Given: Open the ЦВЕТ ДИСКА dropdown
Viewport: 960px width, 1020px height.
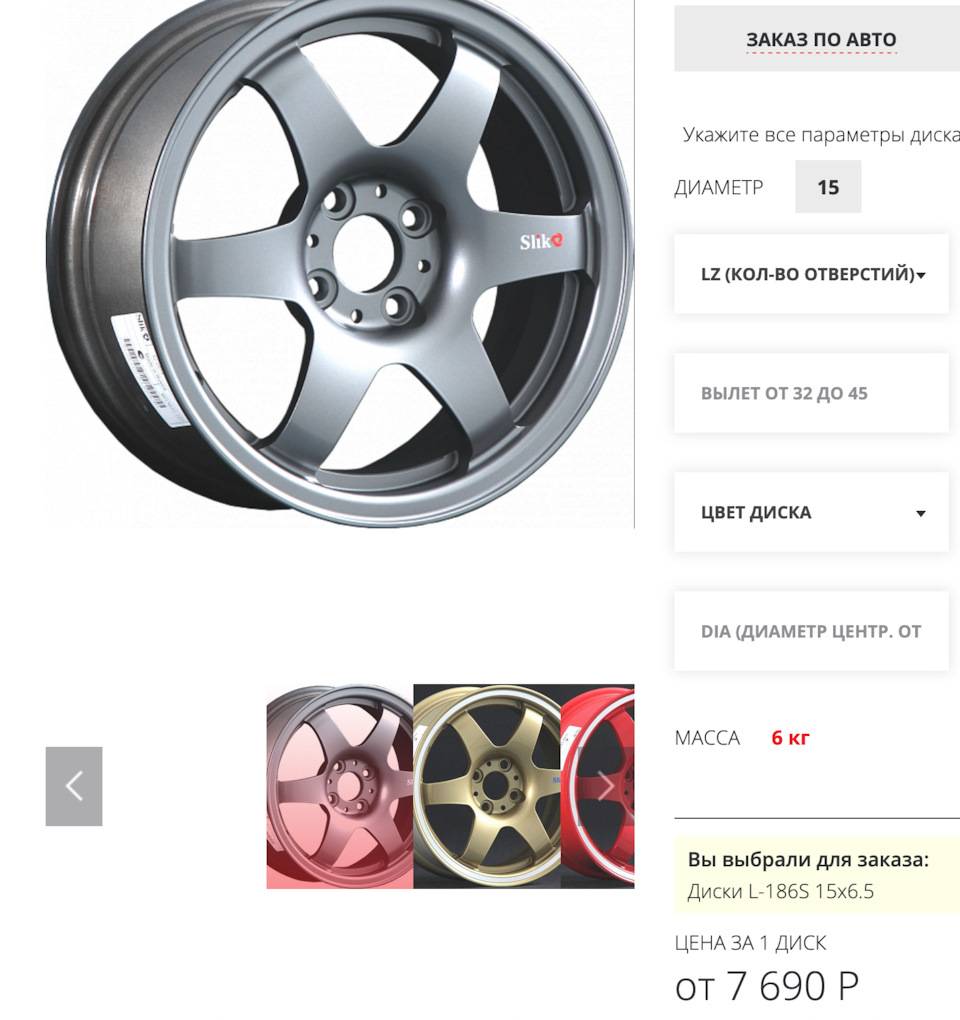Looking at the screenshot, I should [811, 512].
